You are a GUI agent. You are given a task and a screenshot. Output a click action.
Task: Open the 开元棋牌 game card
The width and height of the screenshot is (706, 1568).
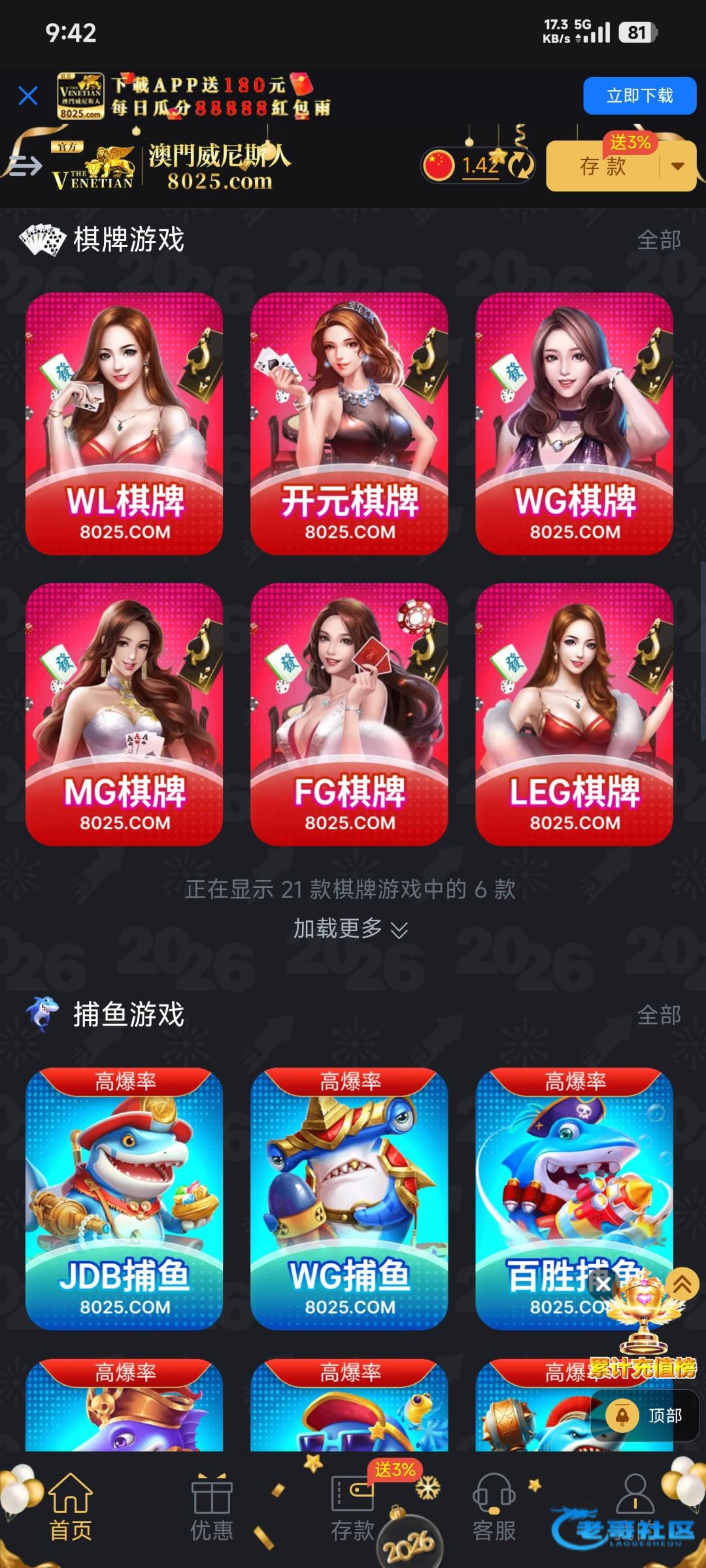[349, 423]
